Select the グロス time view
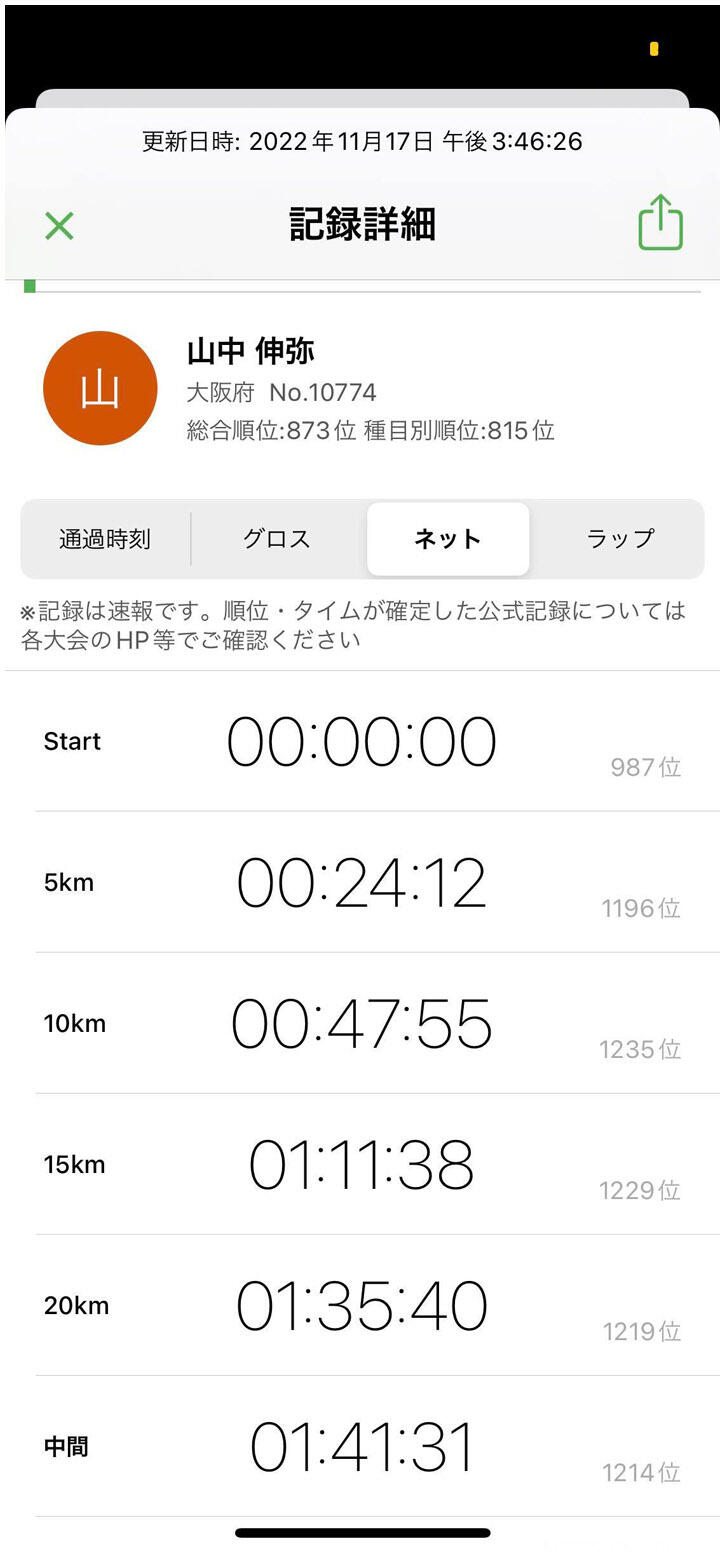The width and height of the screenshot is (725, 1558). [277, 539]
